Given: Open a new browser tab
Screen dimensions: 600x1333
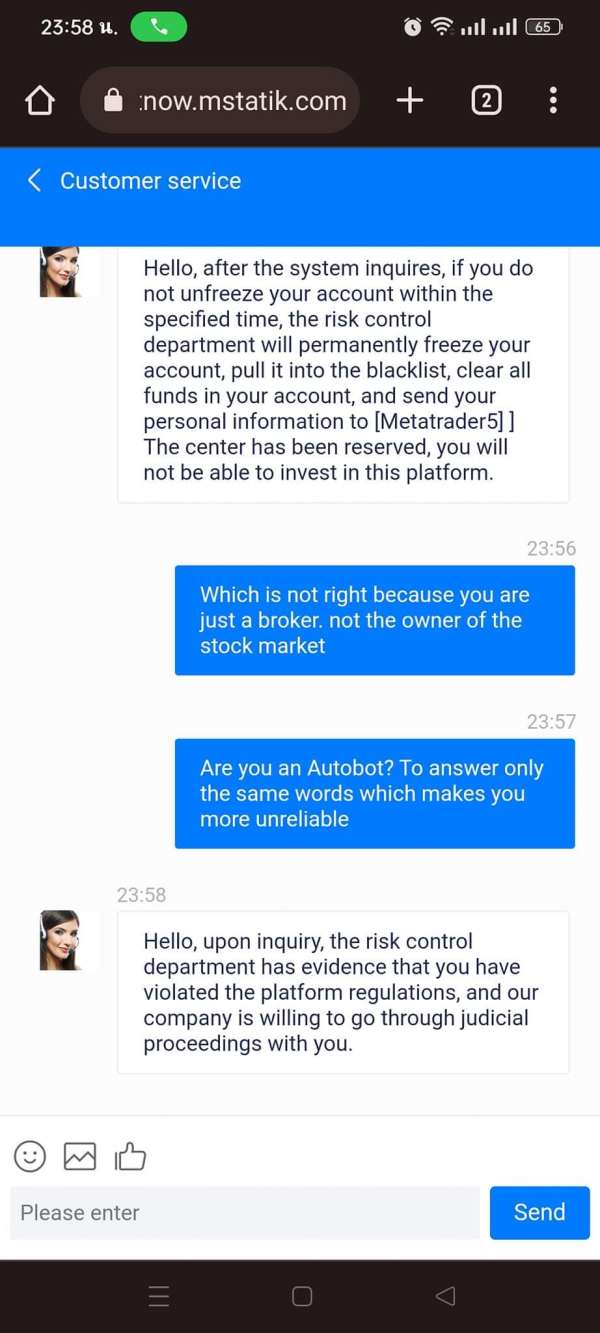Looking at the screenshot, I should point(410,100).
